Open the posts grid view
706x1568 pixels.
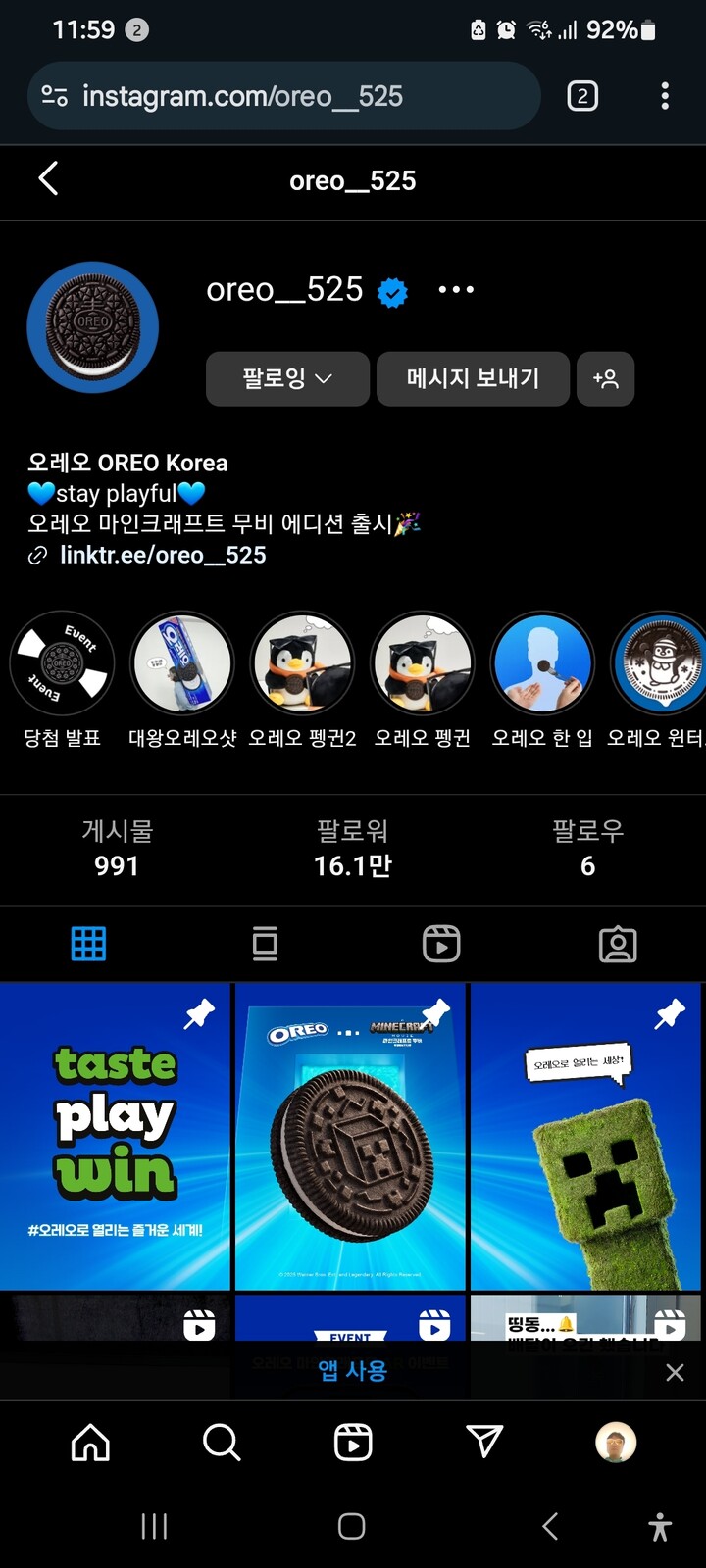(88, 944)
